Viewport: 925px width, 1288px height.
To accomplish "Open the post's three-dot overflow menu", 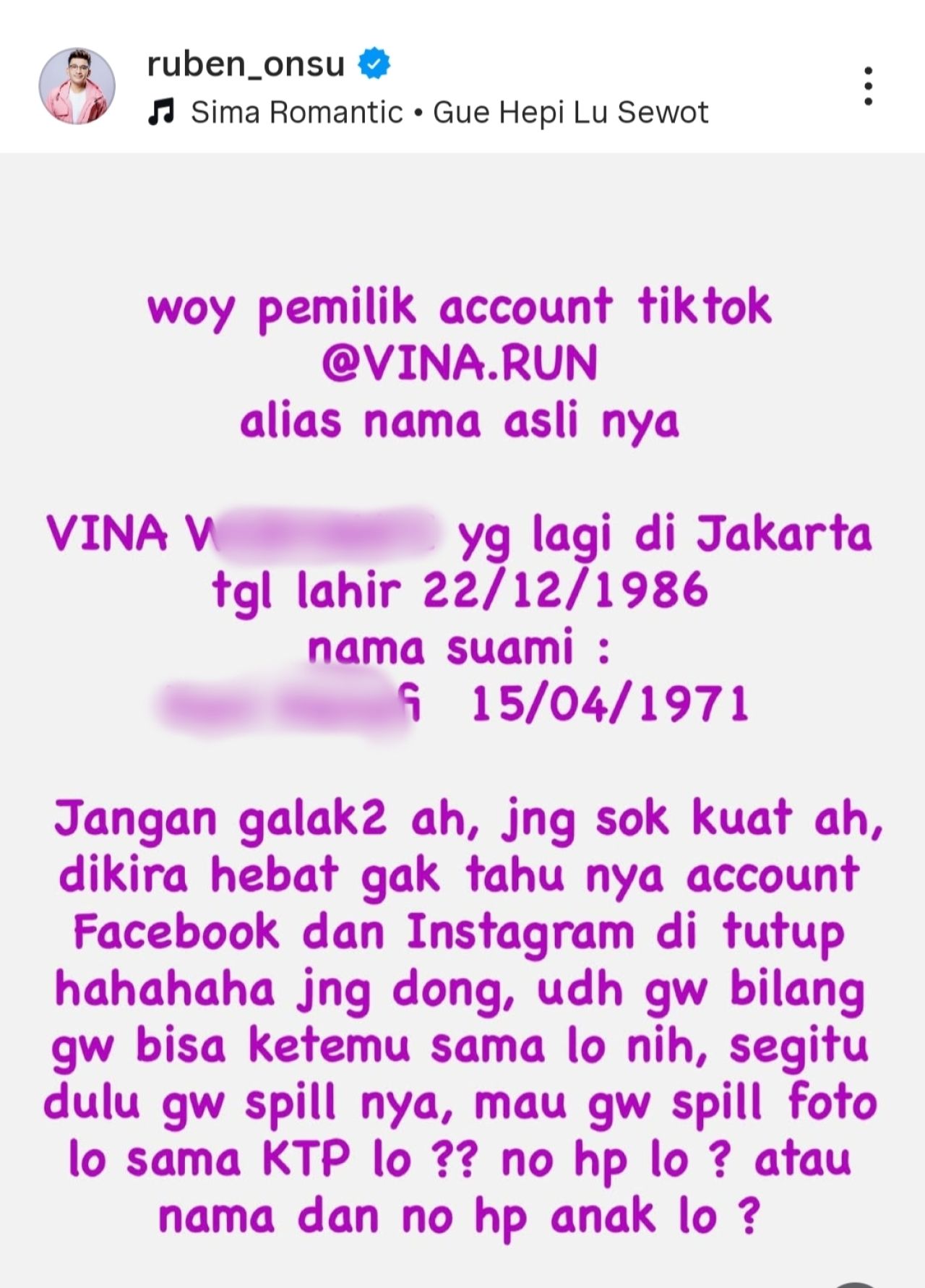I will (868, 87).
